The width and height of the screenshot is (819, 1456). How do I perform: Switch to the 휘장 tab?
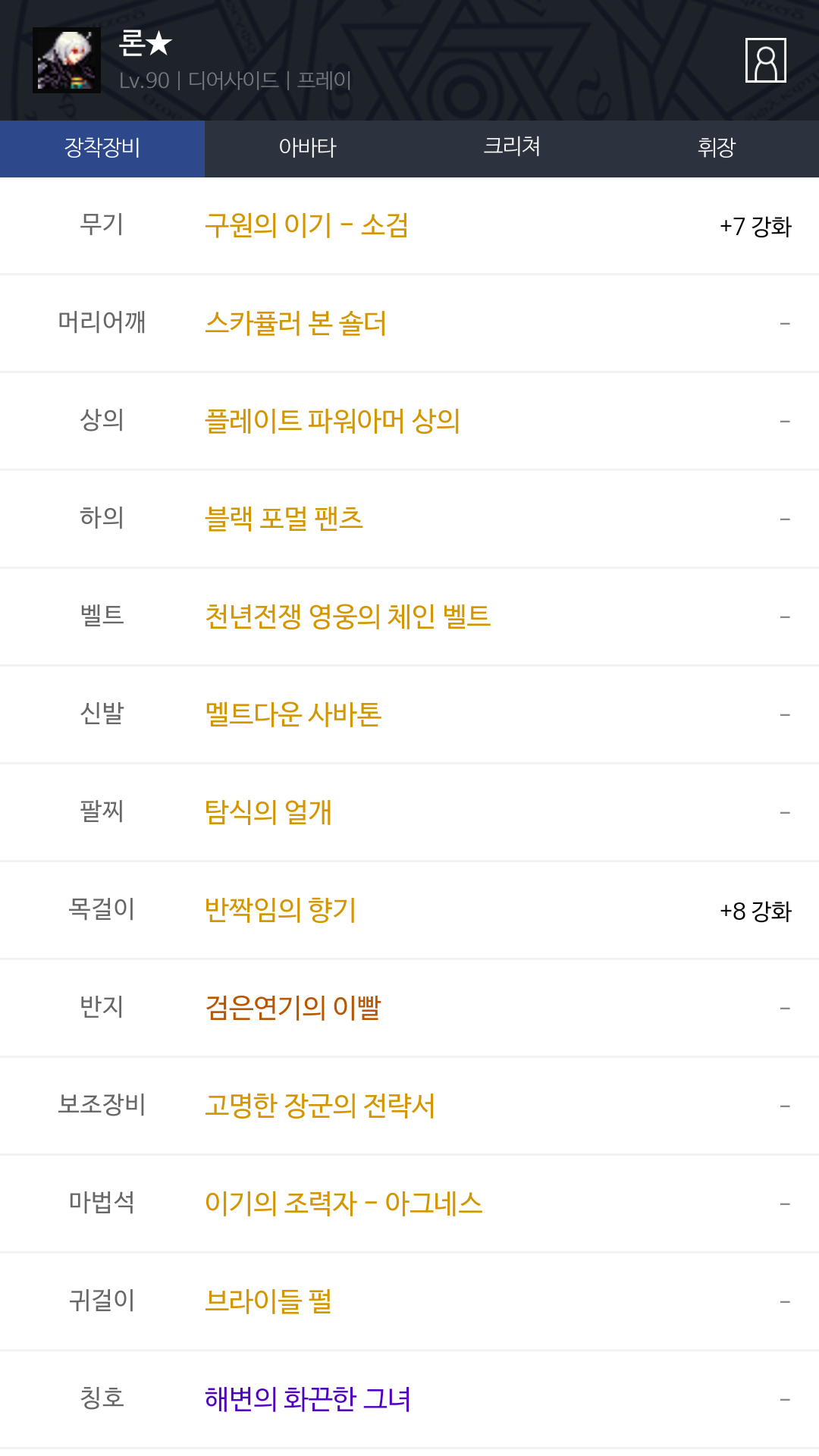tap(717, 149)
